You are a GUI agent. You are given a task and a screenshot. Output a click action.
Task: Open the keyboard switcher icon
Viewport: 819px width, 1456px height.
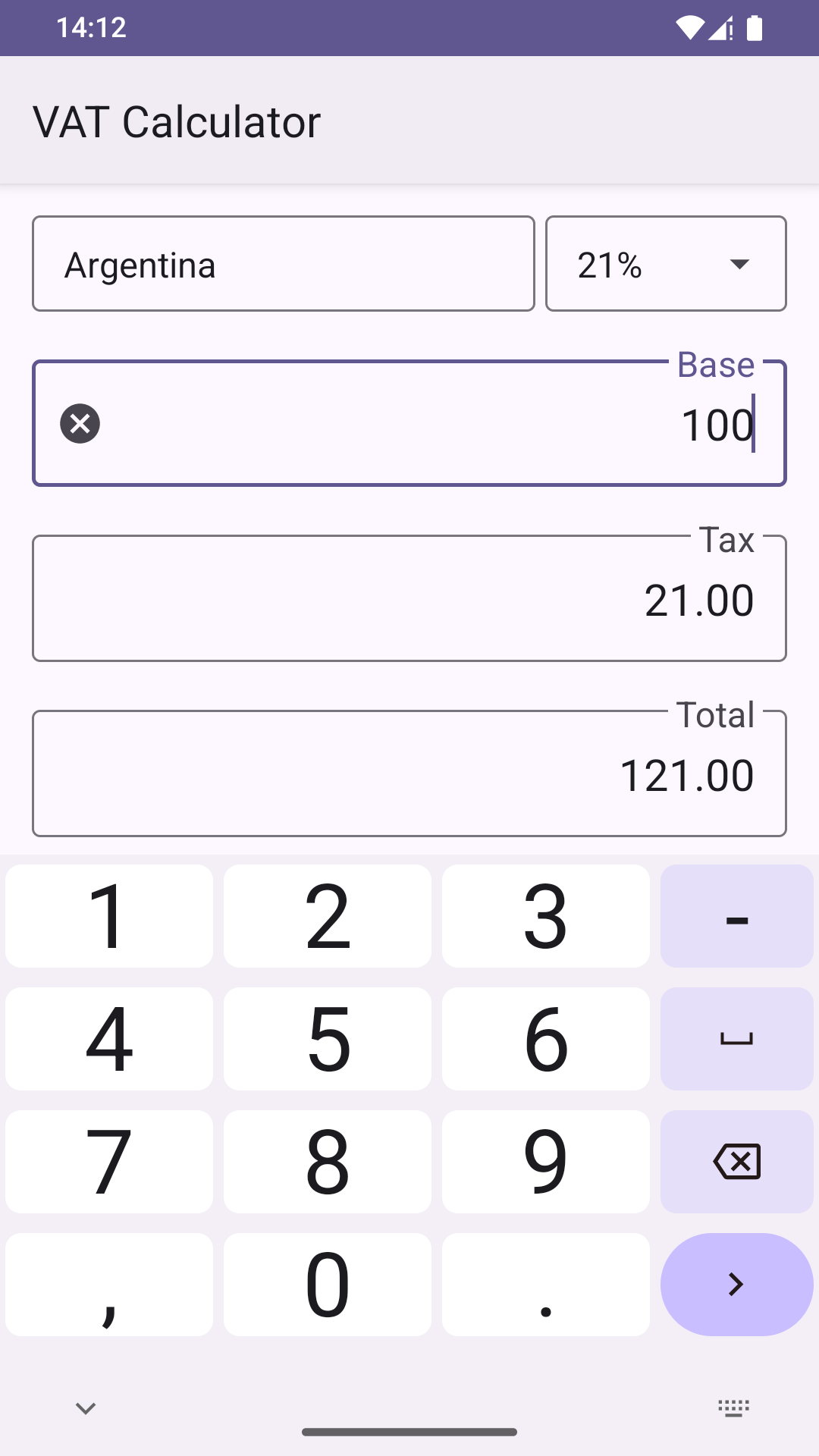coord(733,1407)
